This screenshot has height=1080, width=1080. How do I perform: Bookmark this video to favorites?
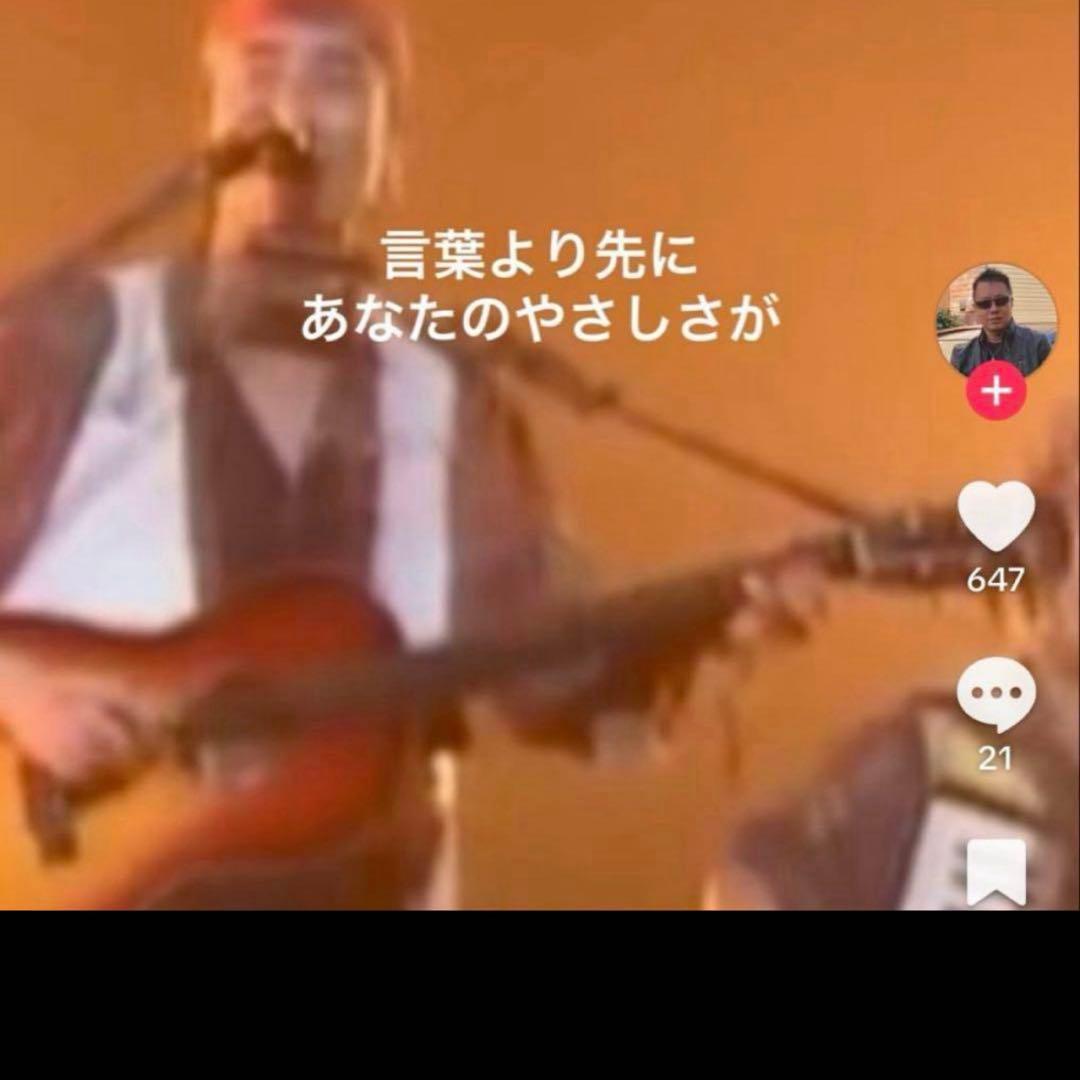[995, 873]
